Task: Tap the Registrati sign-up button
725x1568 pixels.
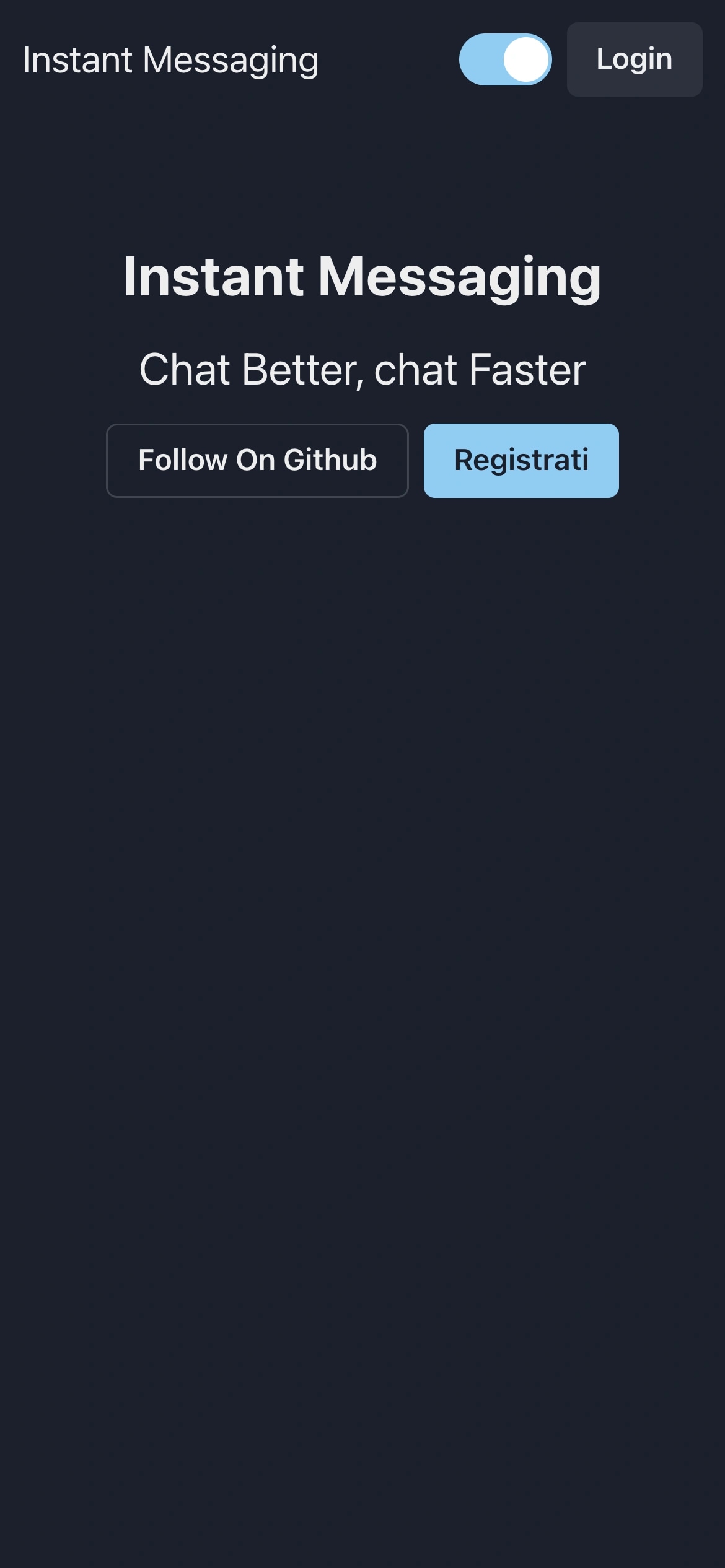Action: (521, 461)
